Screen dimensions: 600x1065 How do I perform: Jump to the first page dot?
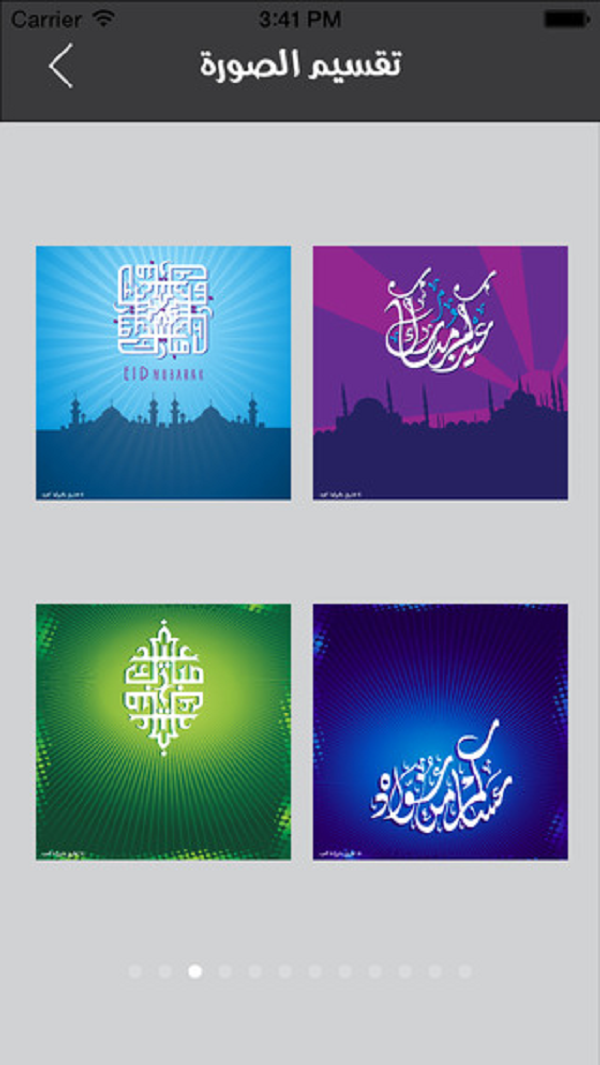135,971
